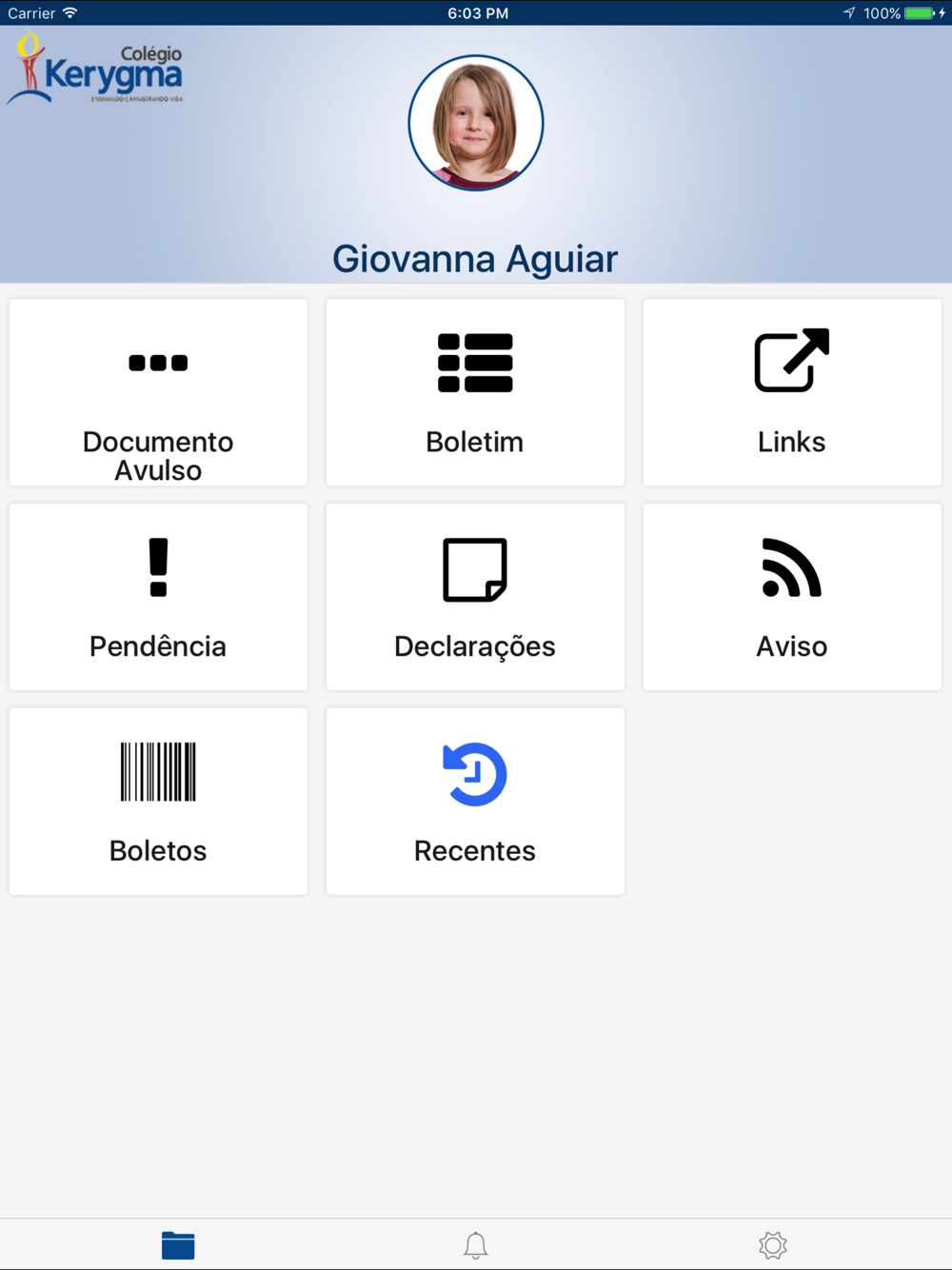The width and height of the screenshot is (952, 1270).
Task: Check the Aviso notices tile
Action: tap(791, 597)
